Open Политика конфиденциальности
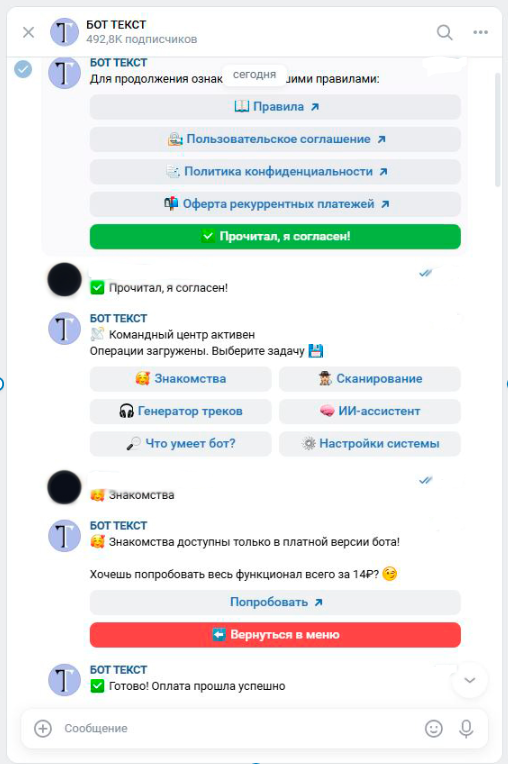508x764 pixels. (x=275, y=172)
